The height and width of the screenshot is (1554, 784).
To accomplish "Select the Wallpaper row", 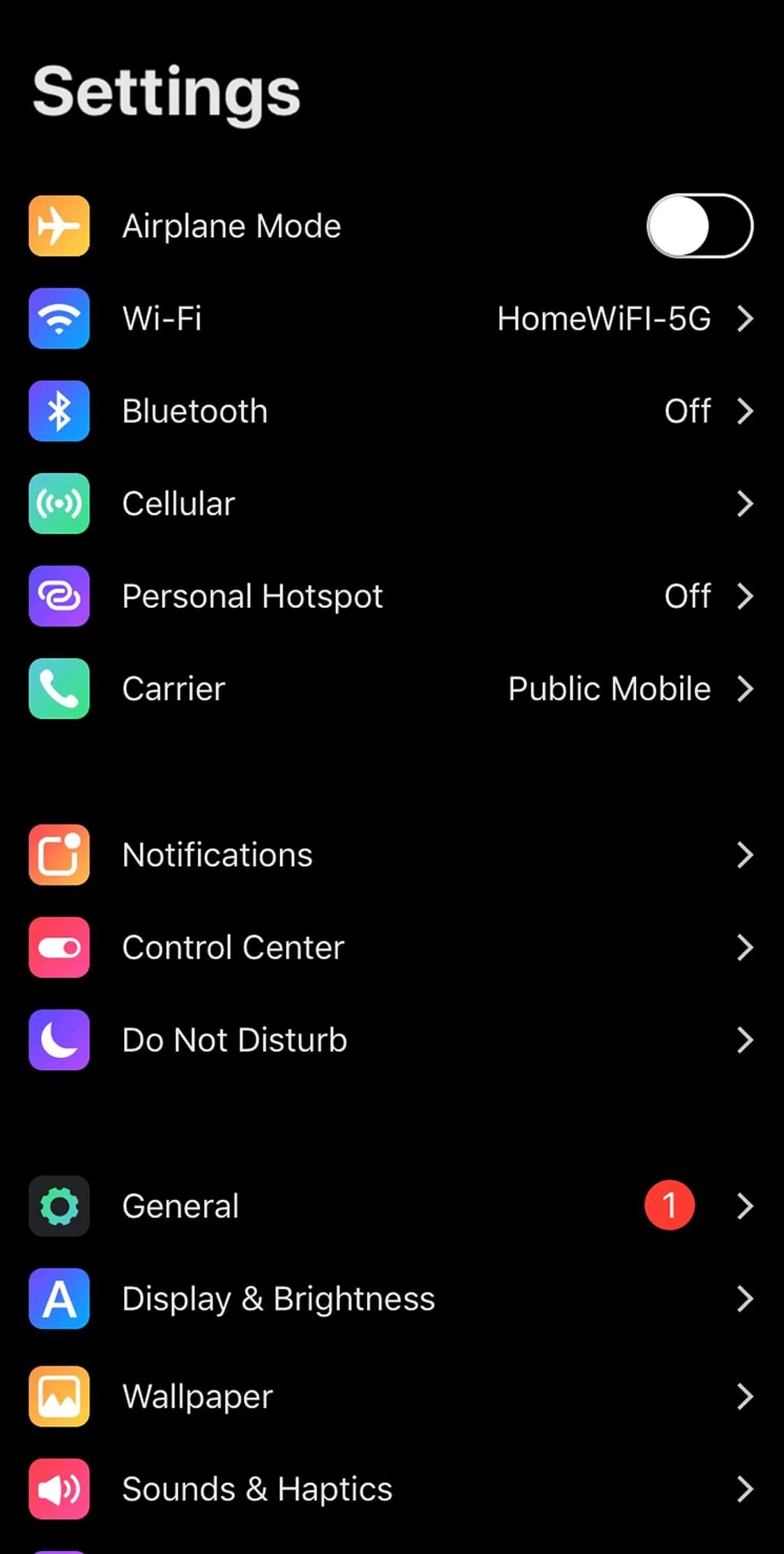I will point(392,1396).
